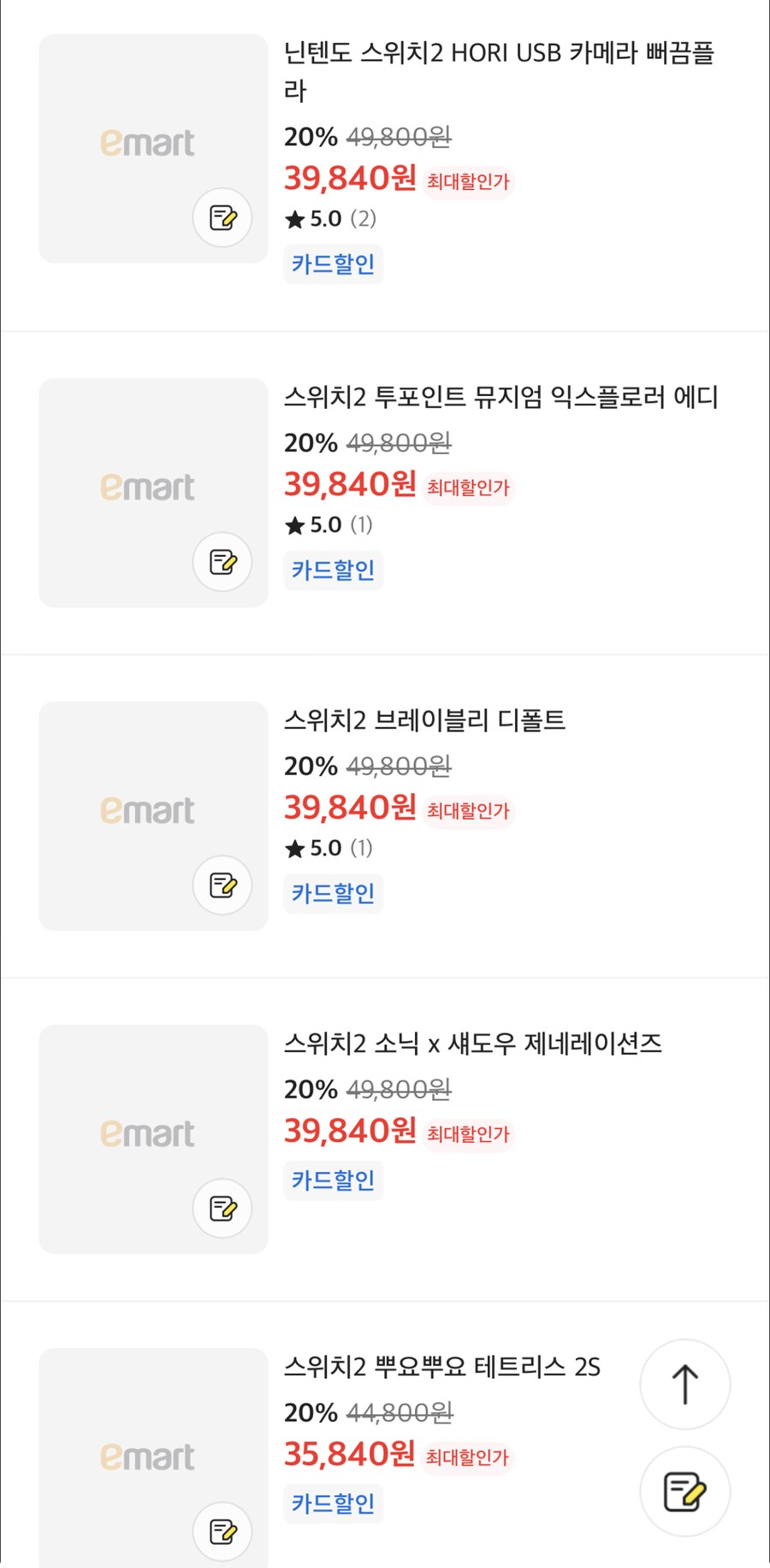Screen dimensions: 770x1568
Task: Select the write icon on the 뿌요뿌요 테트리스 image
Action: (222, 1530)
